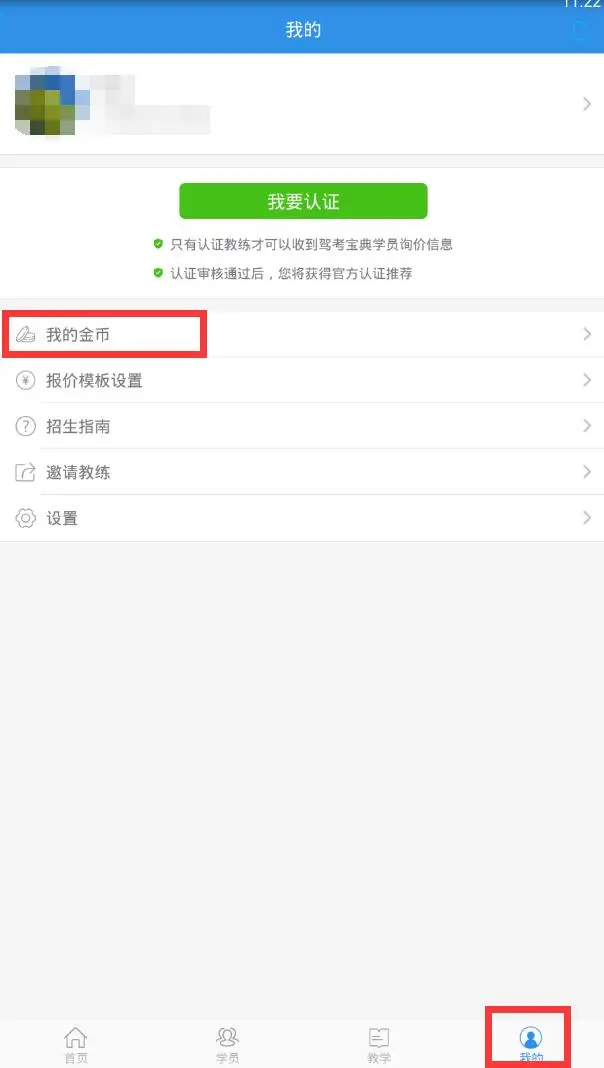Select the 我的 tab
This screenshot has height=1068, width=604.
tap(529, 1044)
